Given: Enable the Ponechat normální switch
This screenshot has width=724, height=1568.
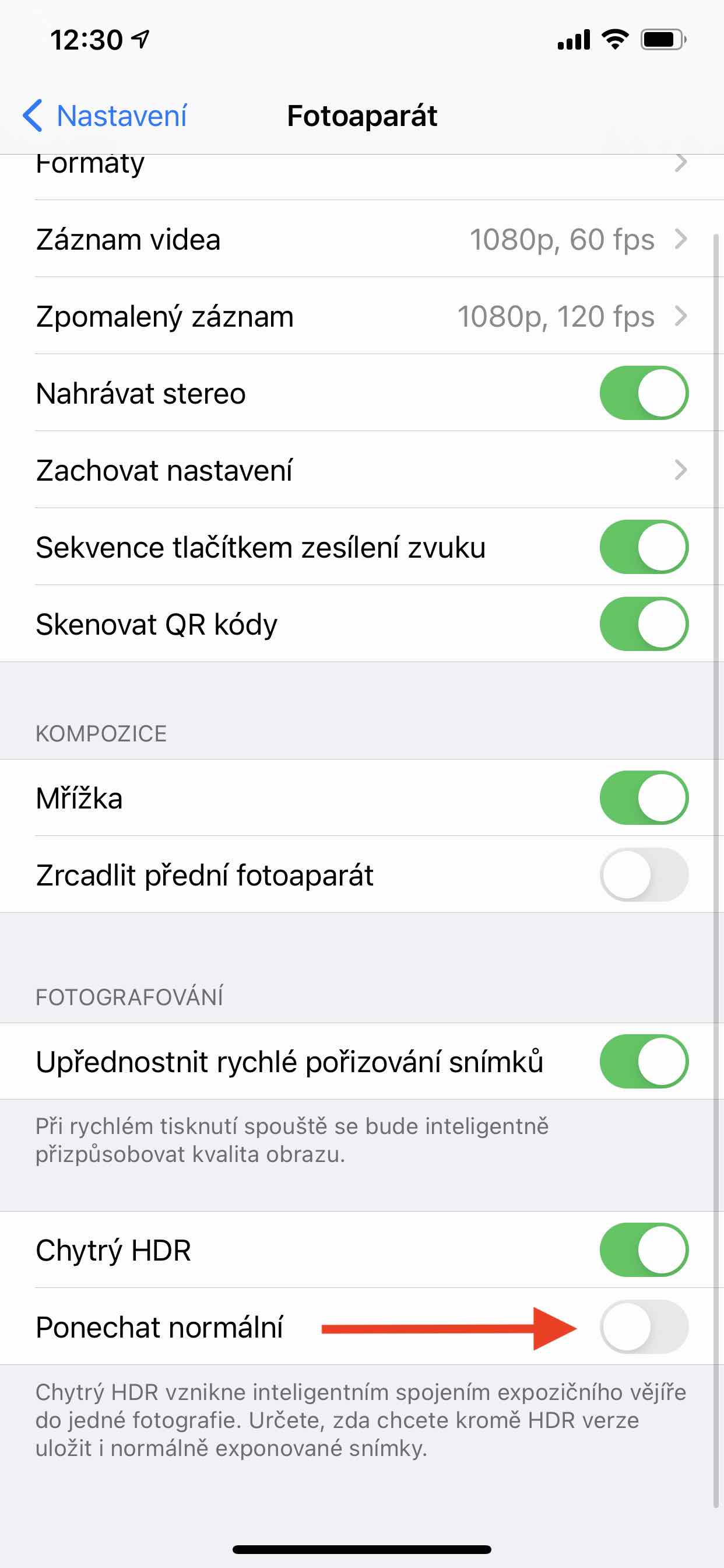Looking at the screenshot, I should pyautogui.click(x=644, y=1327).
